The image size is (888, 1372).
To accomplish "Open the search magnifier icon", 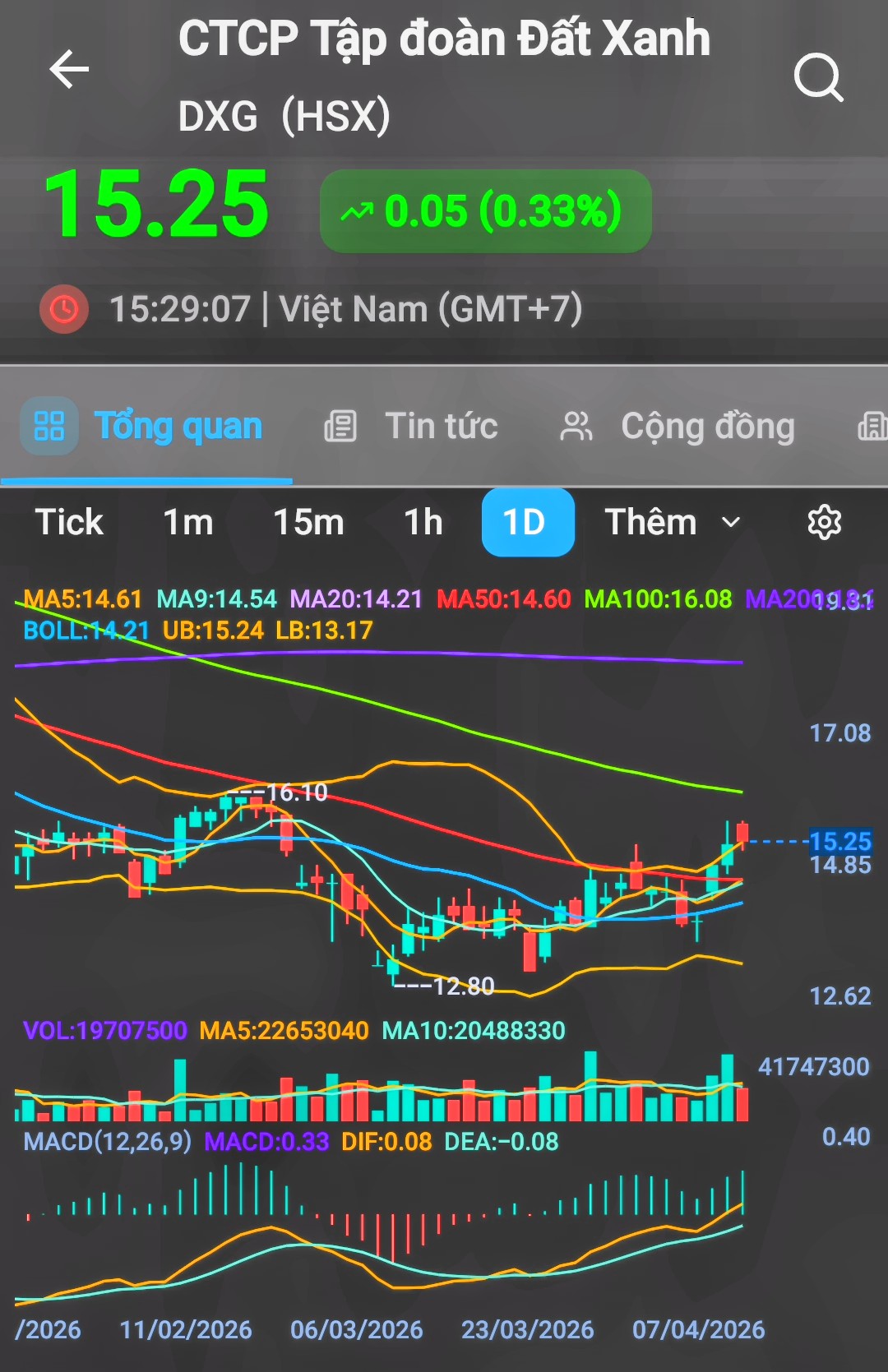I will [818, 78].
